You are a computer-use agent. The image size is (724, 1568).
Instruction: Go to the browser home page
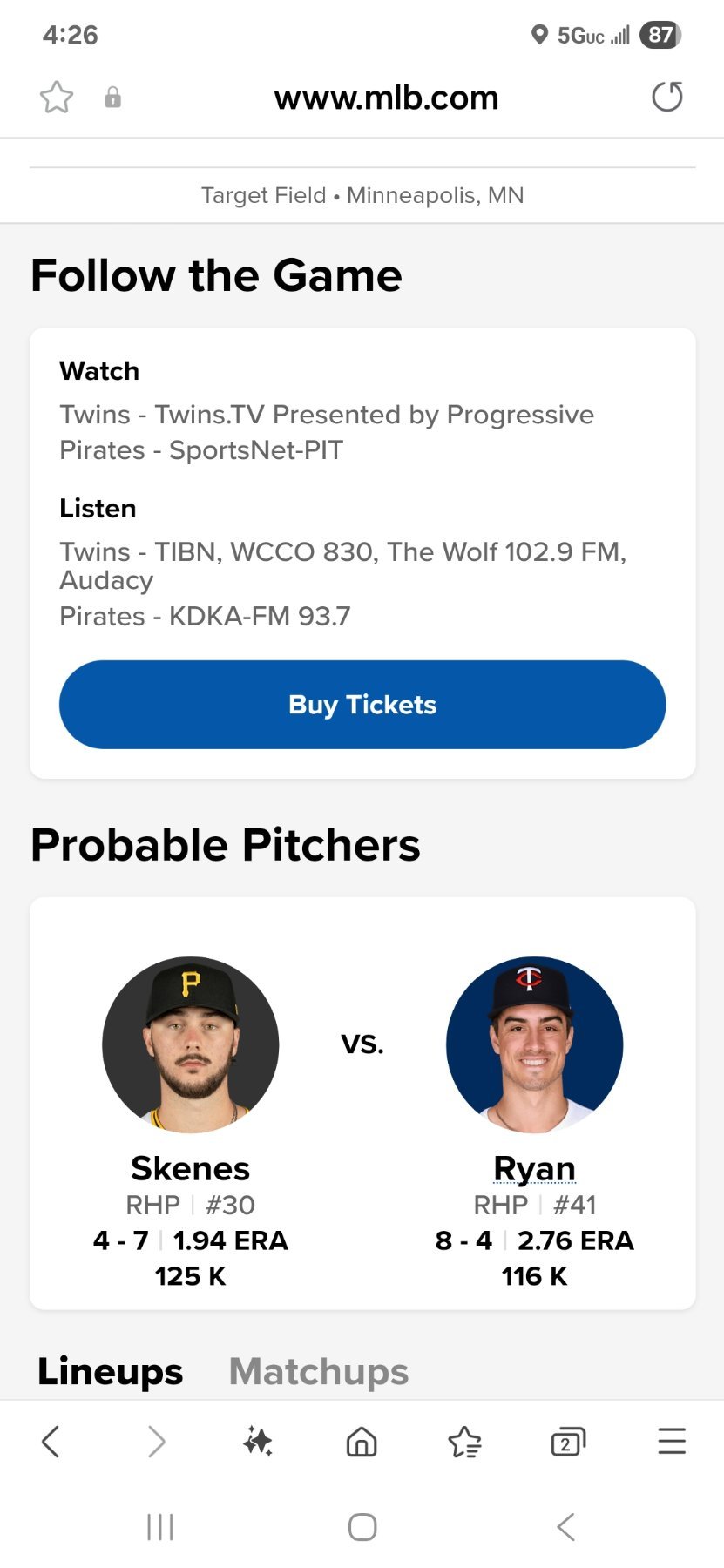click(362, 1442)
